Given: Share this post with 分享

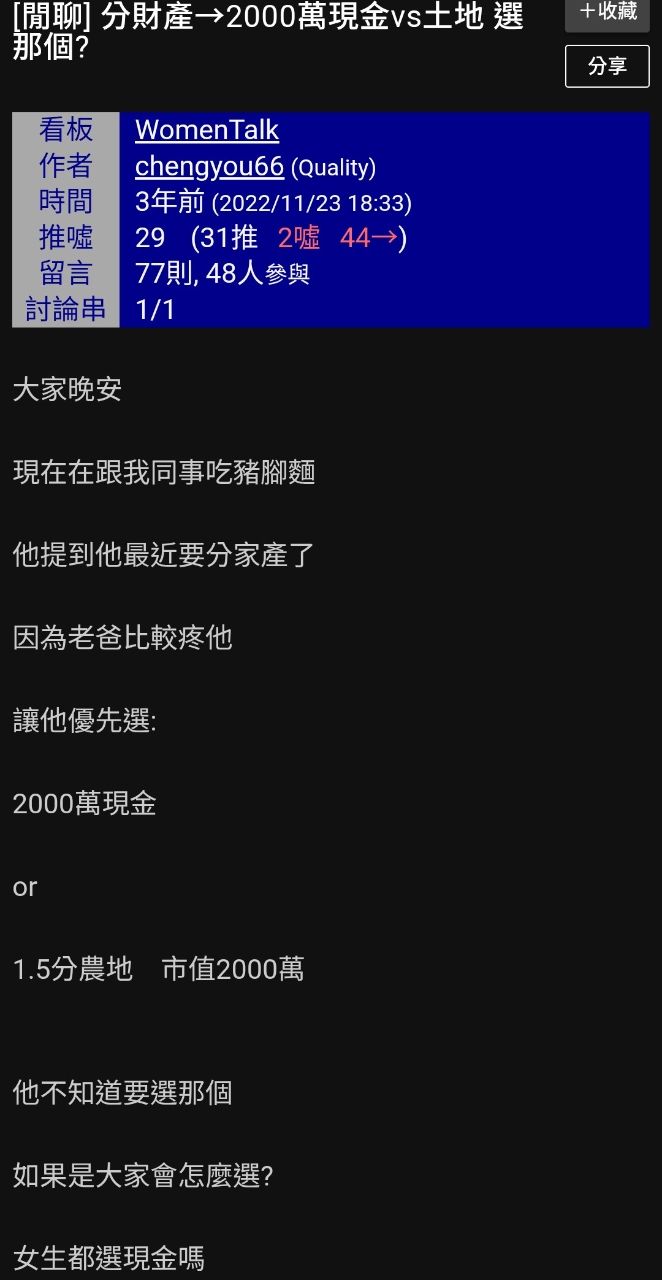Looking at the screenshot, I should click(607, 66).
